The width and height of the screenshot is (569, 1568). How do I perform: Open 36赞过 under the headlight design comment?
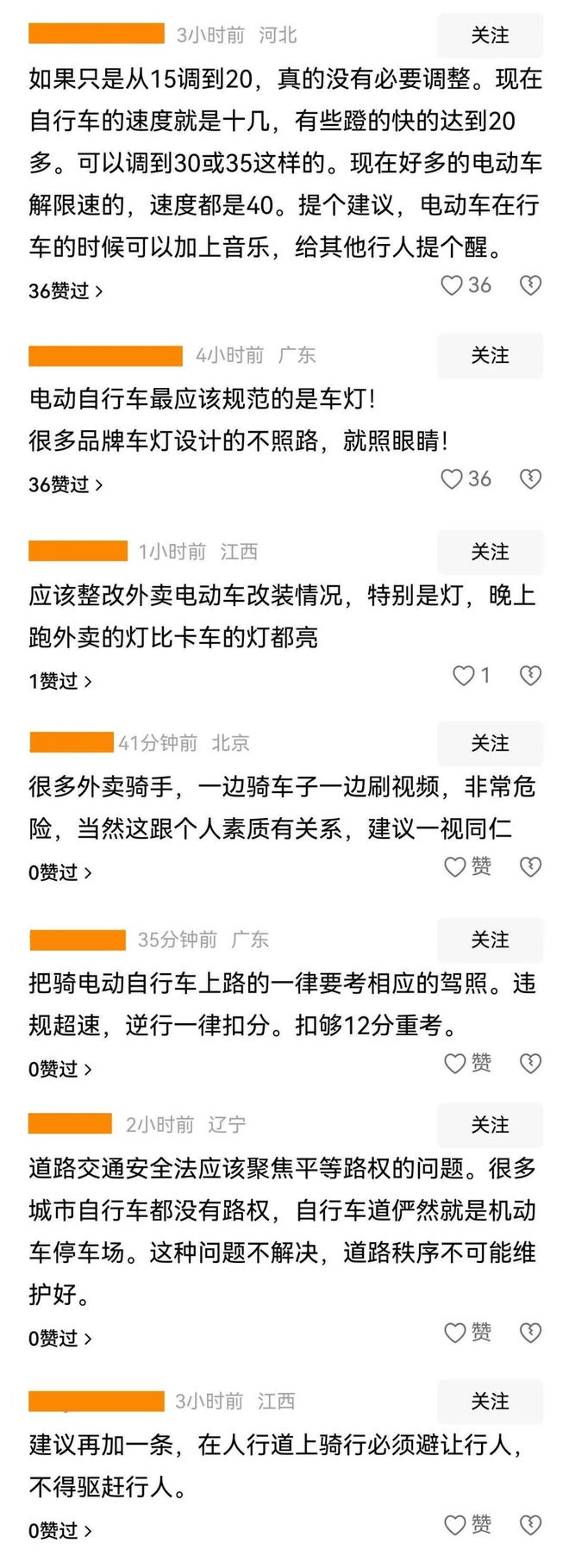pyautogui.click(x=66, y=485)
